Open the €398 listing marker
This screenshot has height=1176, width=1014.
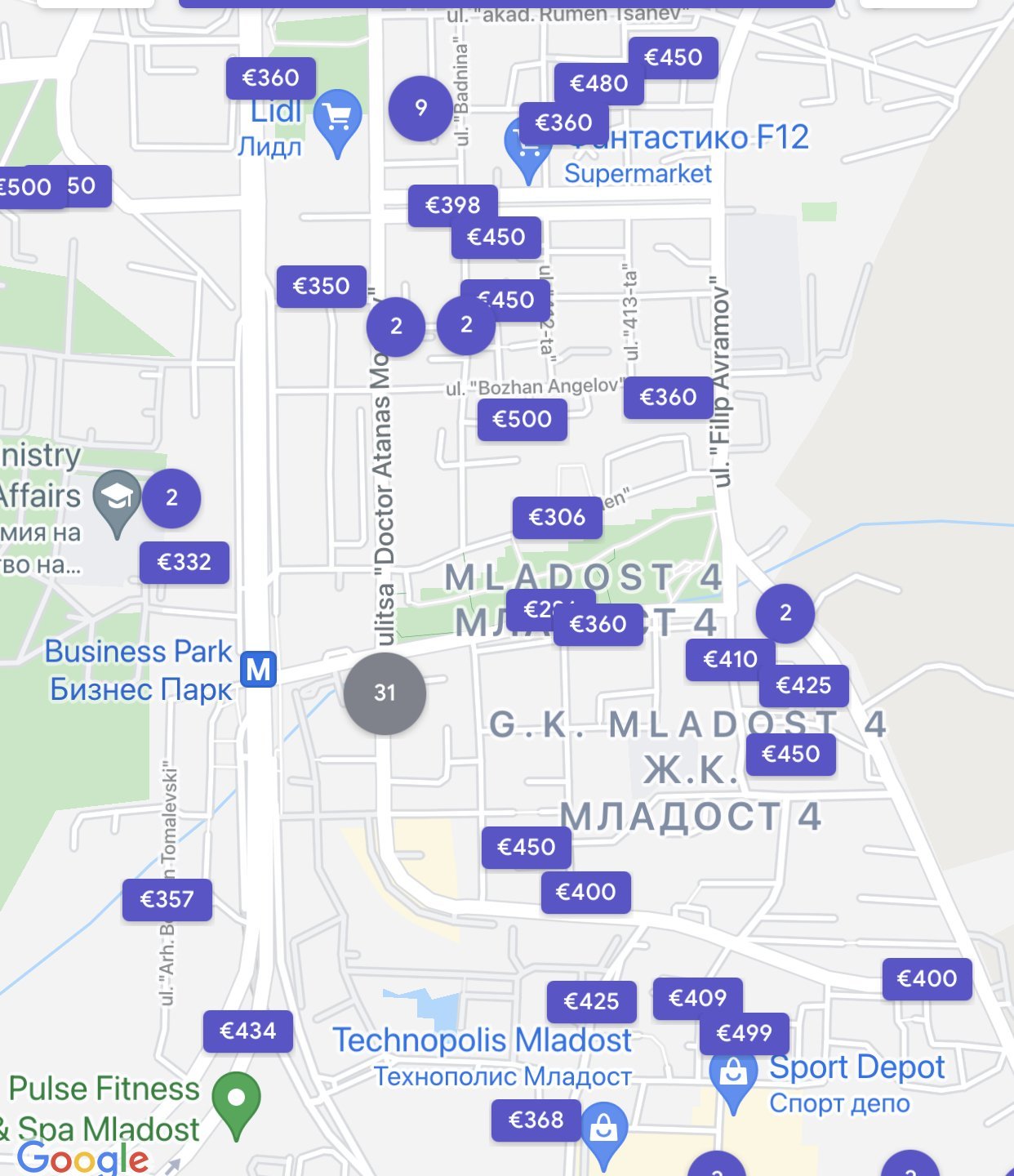tap(452, 205)
